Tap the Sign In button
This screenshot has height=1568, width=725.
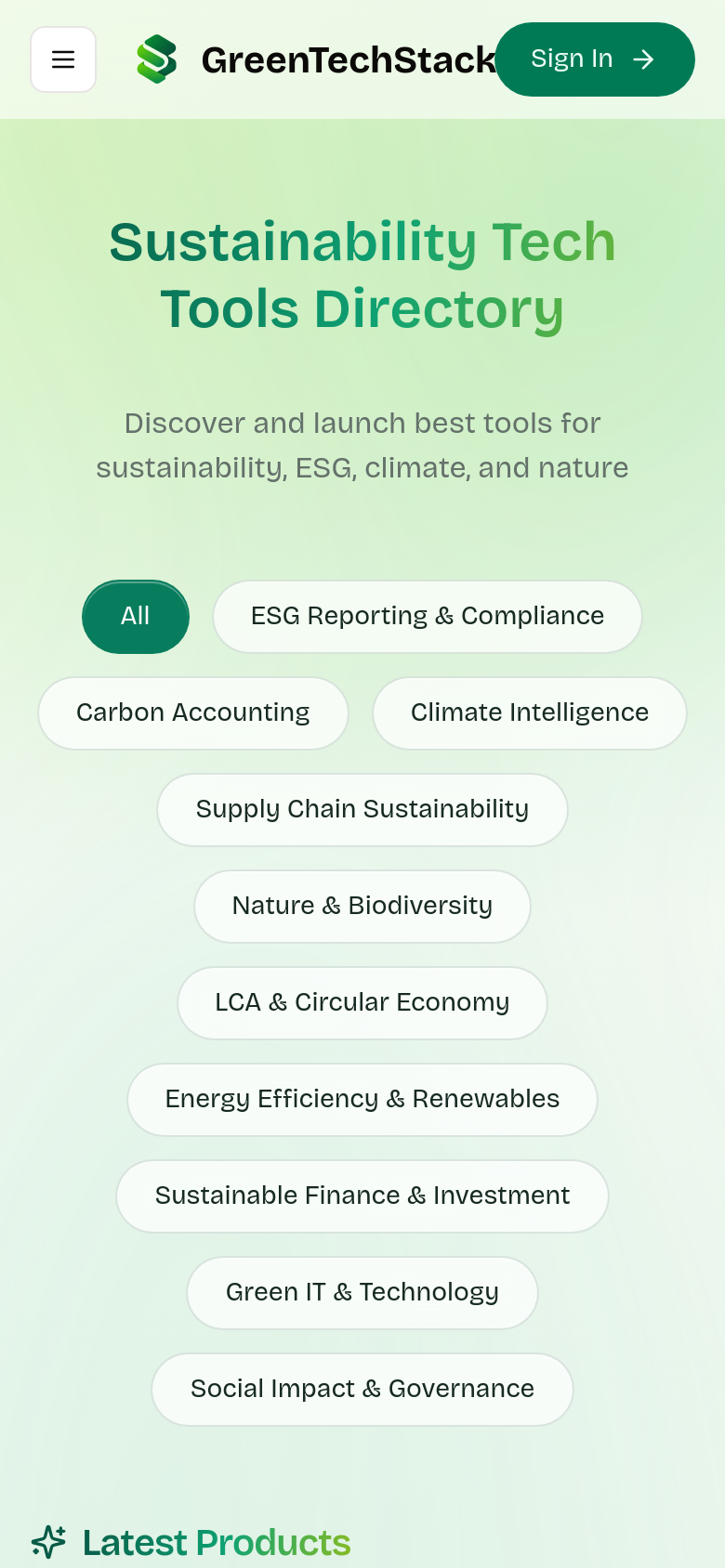(x=595, y=59)
